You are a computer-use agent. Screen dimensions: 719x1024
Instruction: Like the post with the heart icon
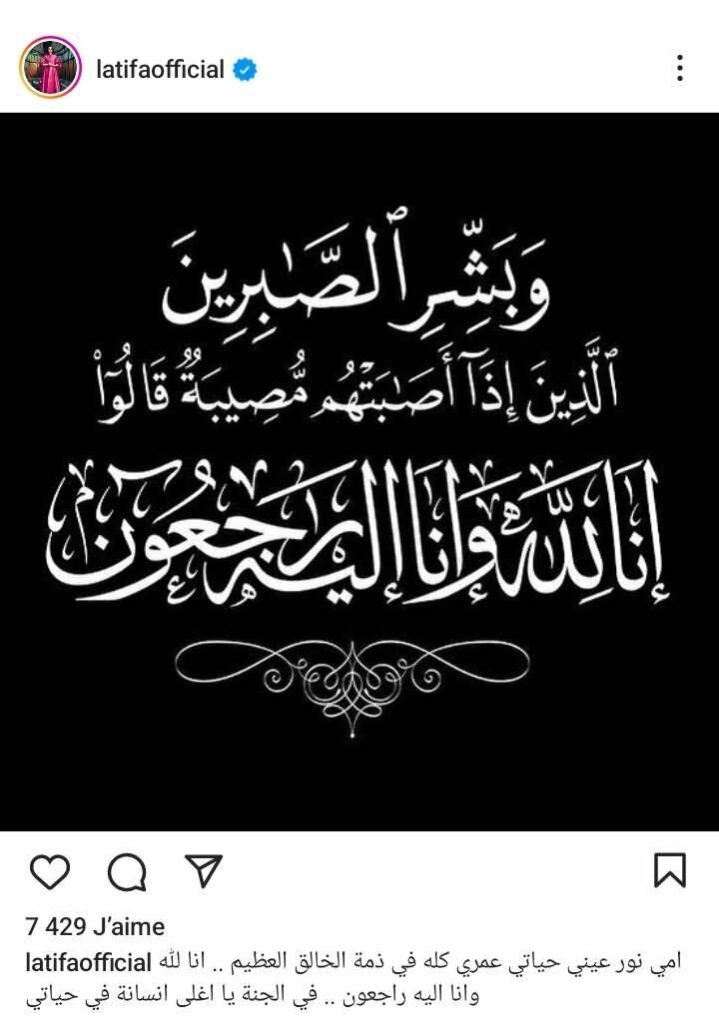[x=50, y=871]
